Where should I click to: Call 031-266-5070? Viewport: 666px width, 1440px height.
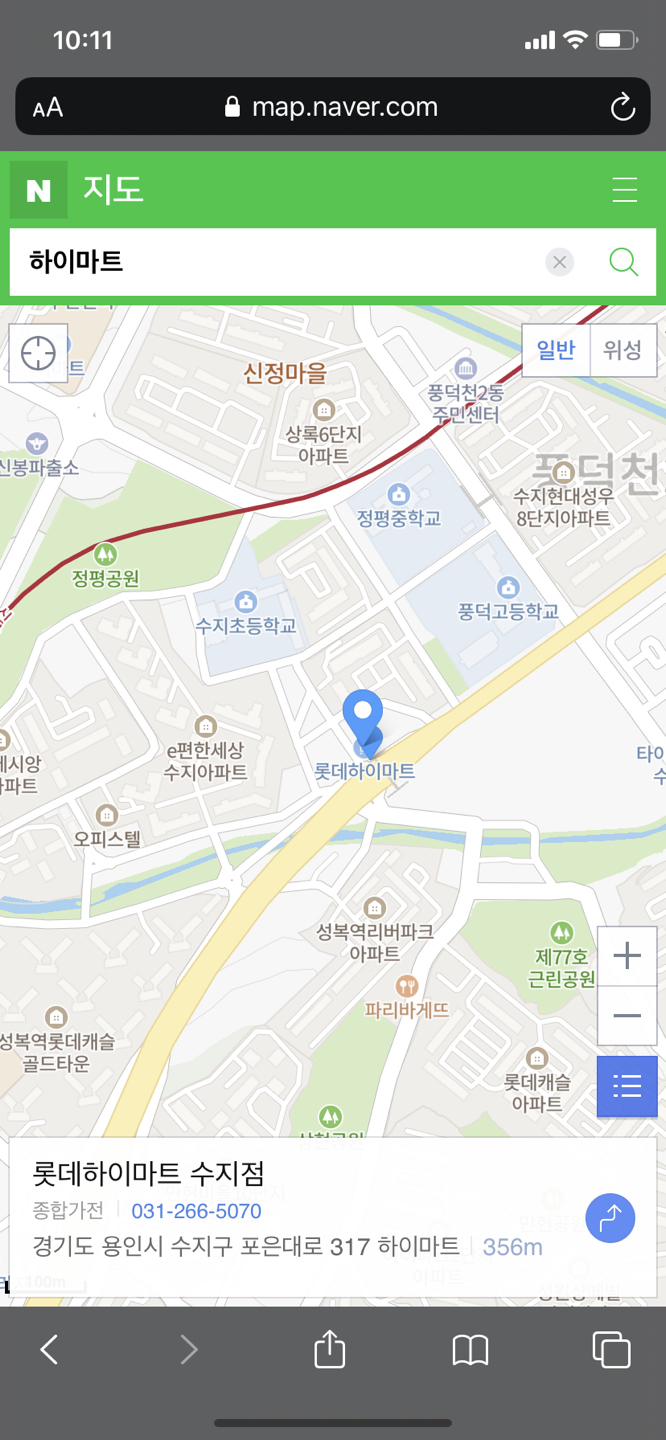(x=196, y=1211)
